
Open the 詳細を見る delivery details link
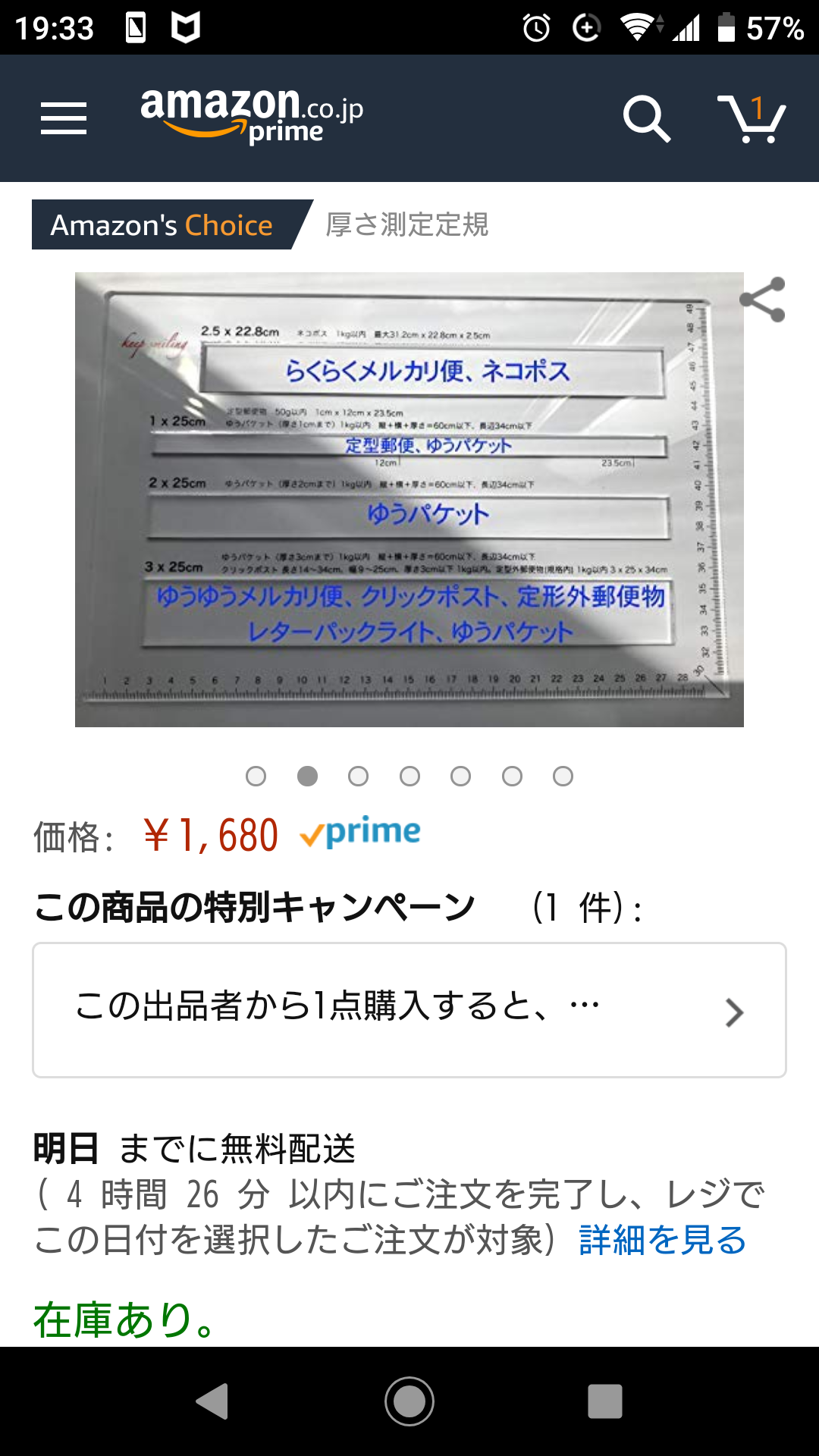pos(662,1241)
